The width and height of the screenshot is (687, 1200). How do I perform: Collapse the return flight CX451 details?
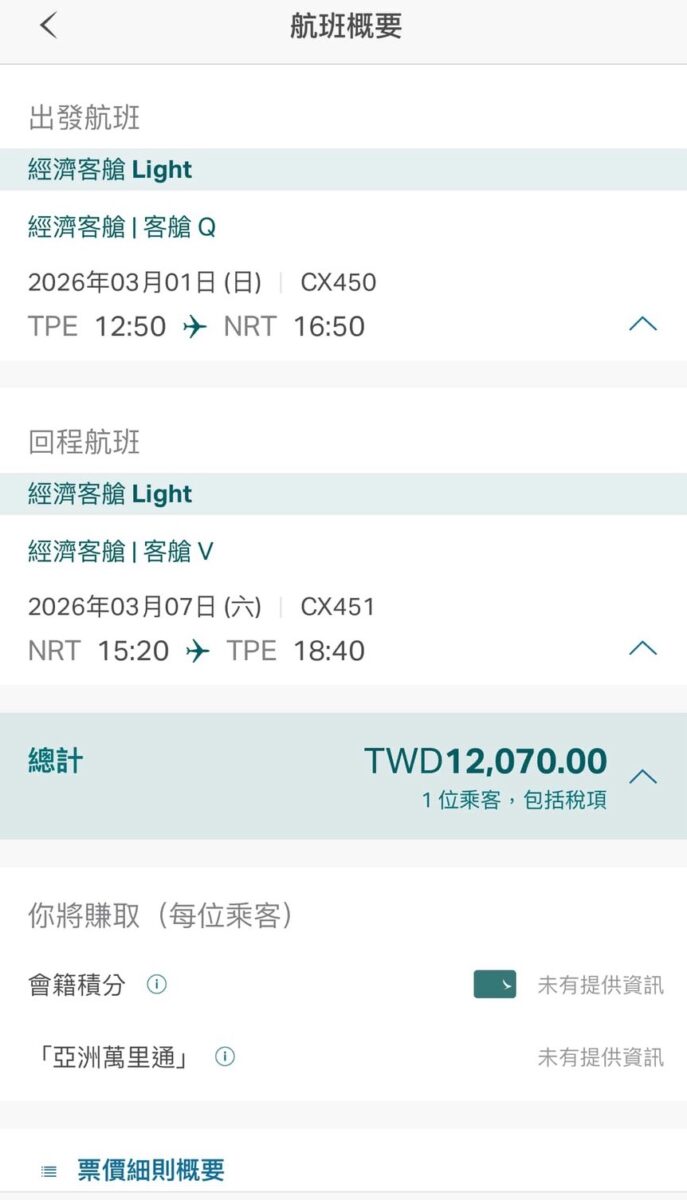pyautogui.click(x=642, y=648)
